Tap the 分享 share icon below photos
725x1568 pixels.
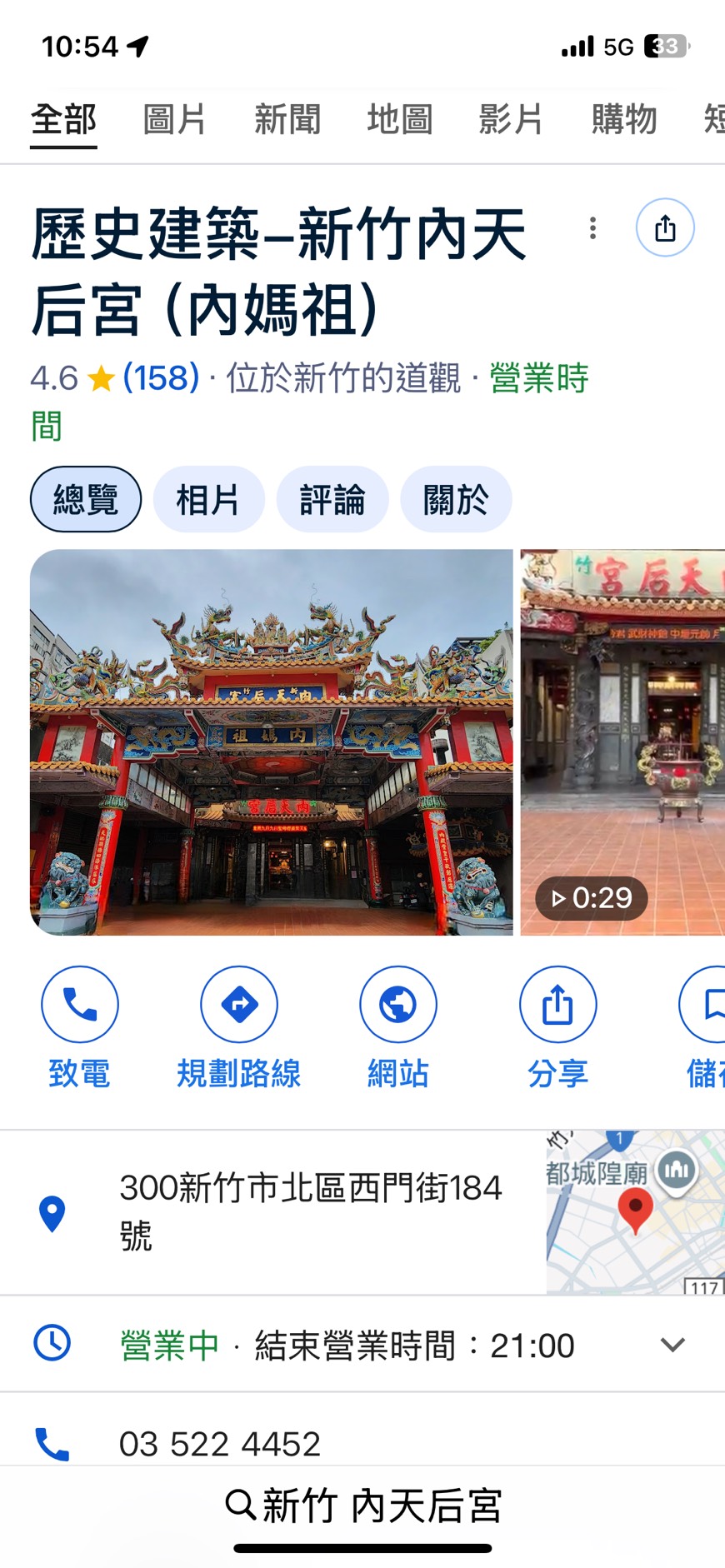pos(557,1004)
